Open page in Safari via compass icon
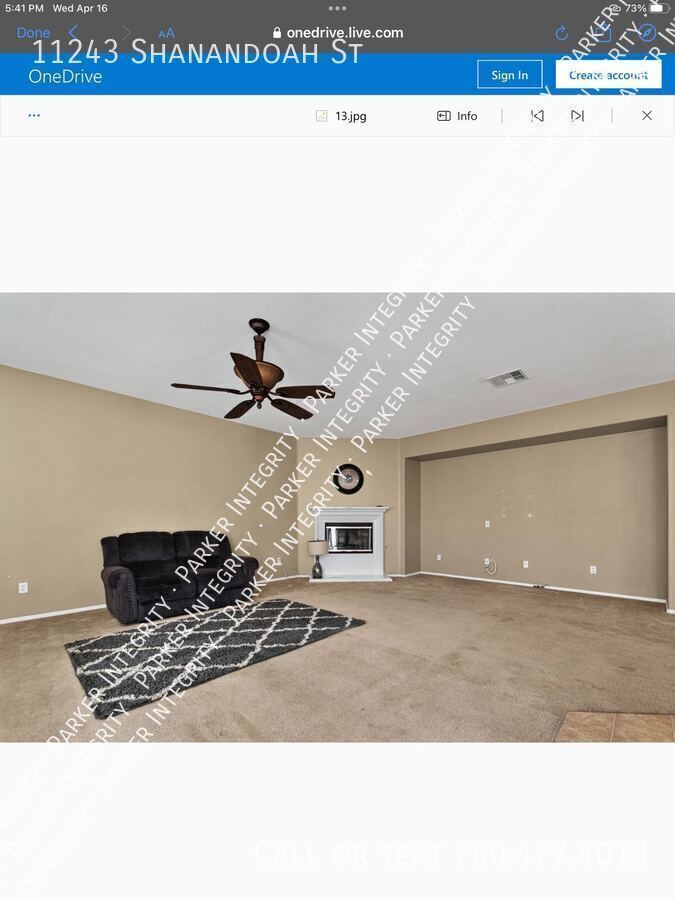Viewport: 675px width, 900px height. [647, 33]
